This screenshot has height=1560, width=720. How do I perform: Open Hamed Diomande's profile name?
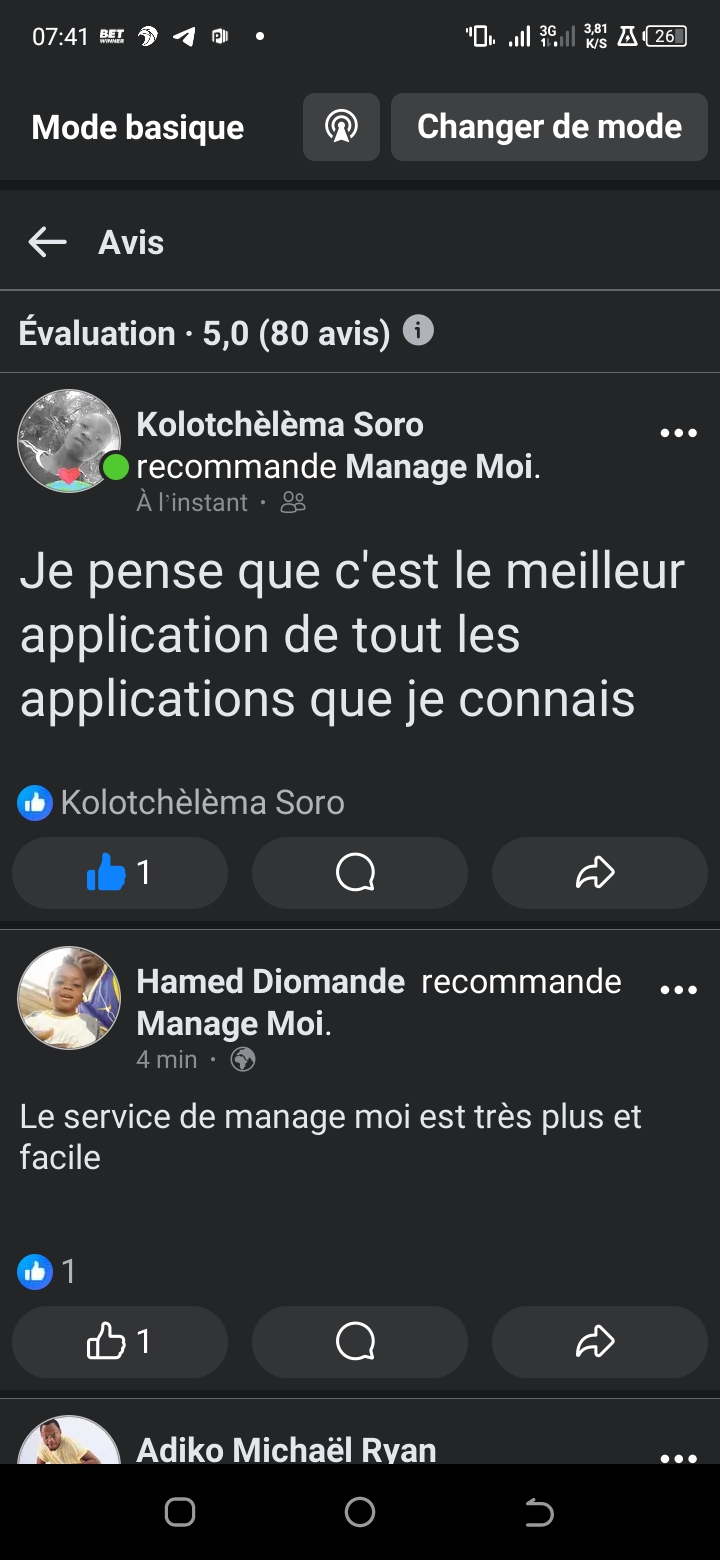[270, 982]
